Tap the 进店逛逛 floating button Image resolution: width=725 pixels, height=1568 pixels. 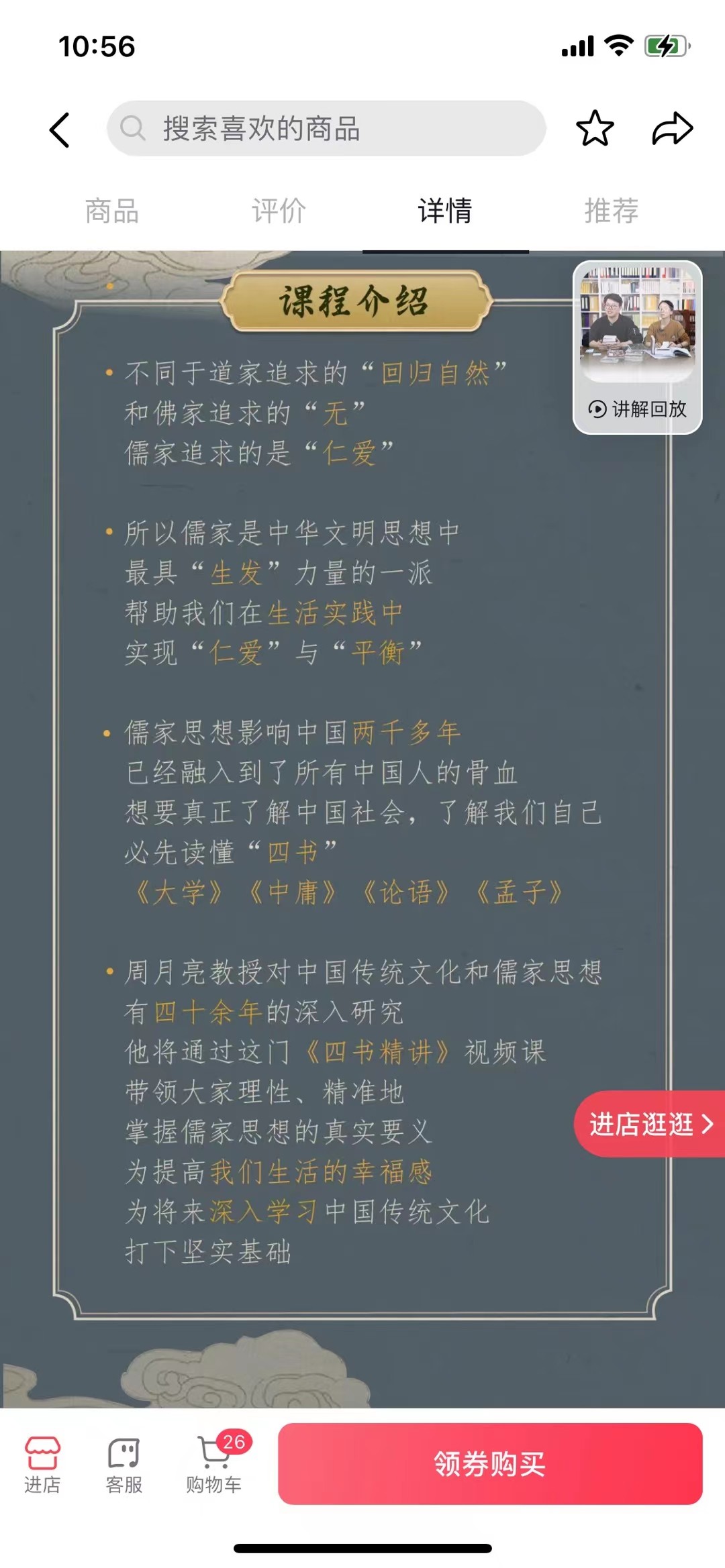coord(650,1124)
